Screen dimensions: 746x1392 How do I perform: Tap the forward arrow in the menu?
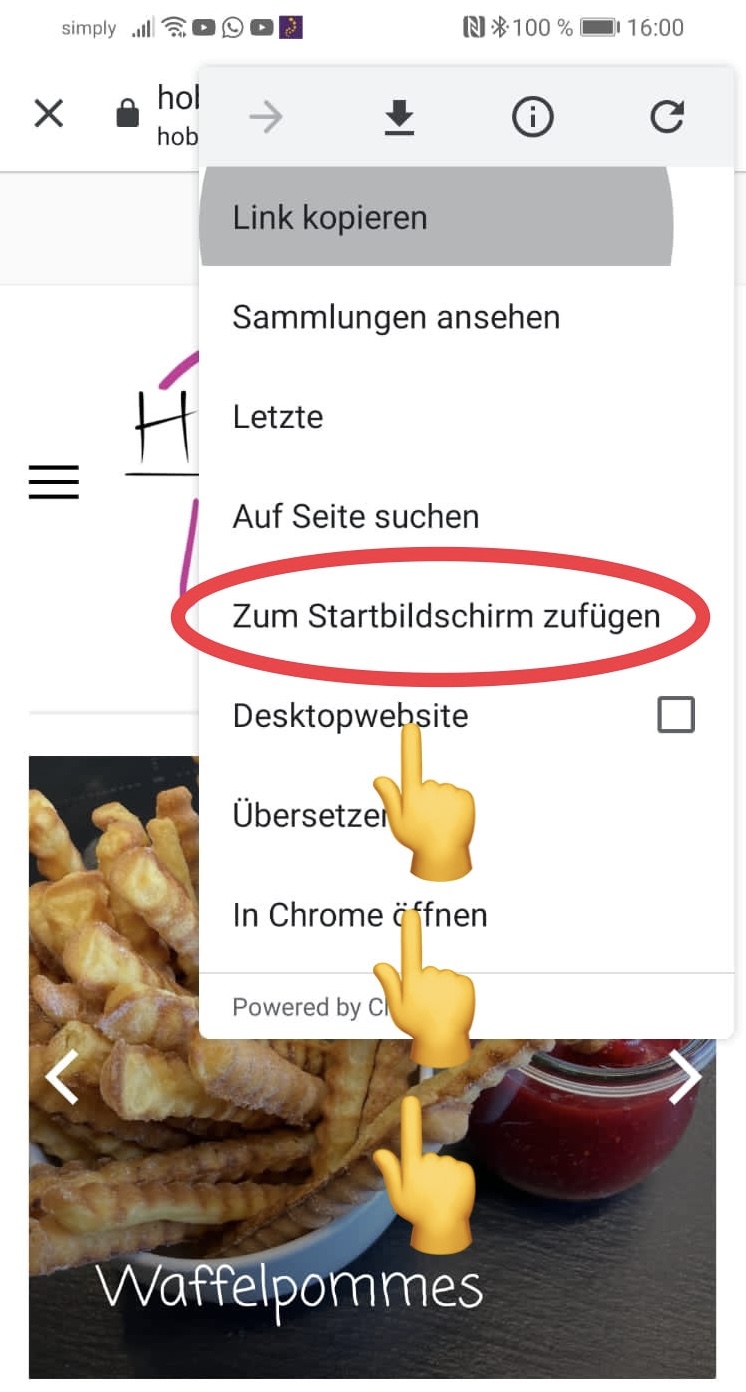[266, 118]
